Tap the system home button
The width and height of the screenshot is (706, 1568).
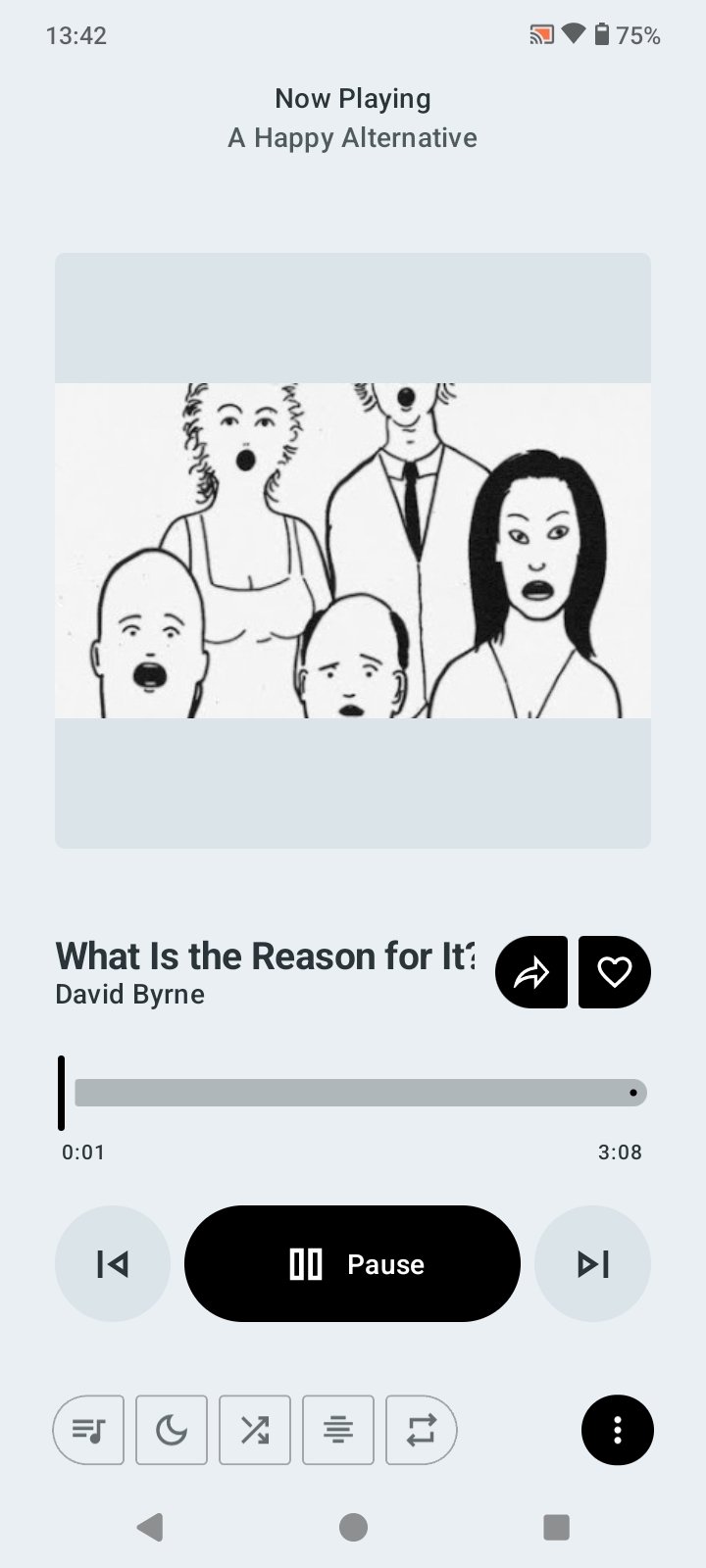353,1526
